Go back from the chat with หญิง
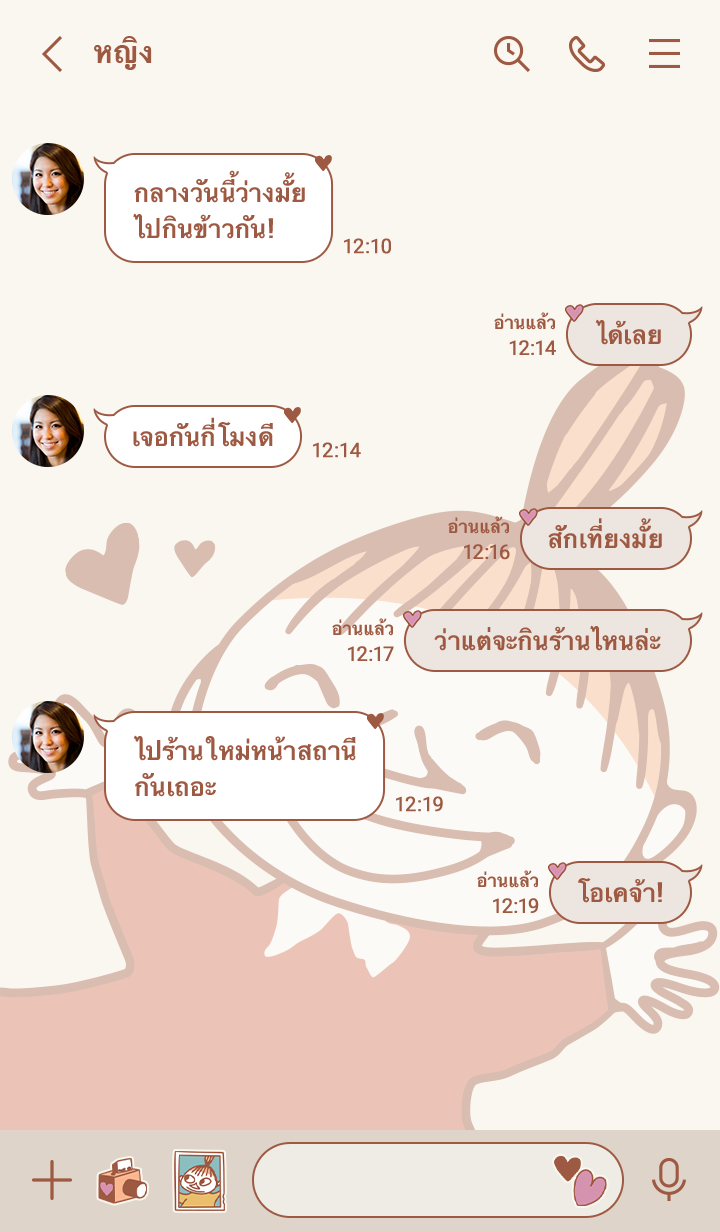 point(52,54)
